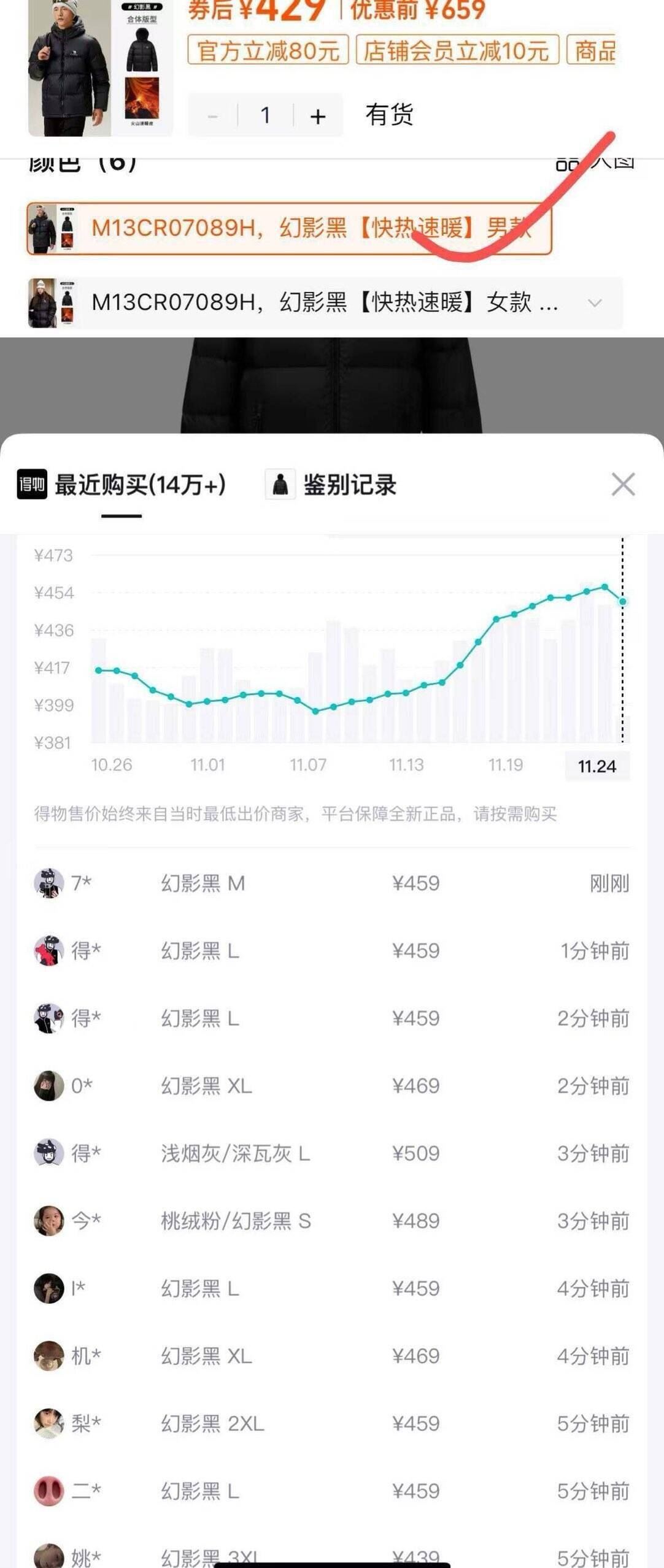Viewport: 664px width, 1568px height.
Task: Tap the 店铺会员立减10元 discount tag
Action: [x=457, y=50]
